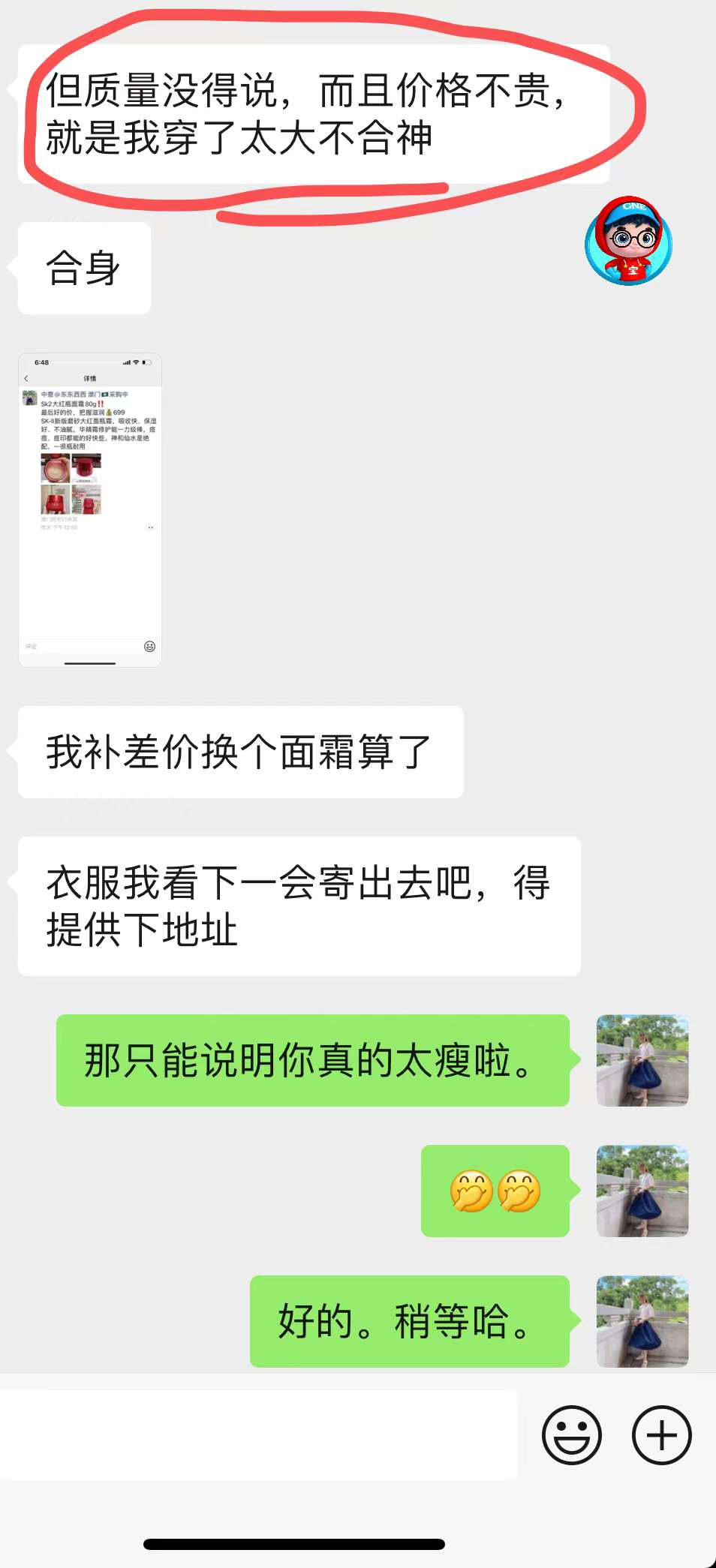The height and width of the screenshot is (1568, 716).
Task: Open the shared SK2 screenshot image
Action: 90,509
